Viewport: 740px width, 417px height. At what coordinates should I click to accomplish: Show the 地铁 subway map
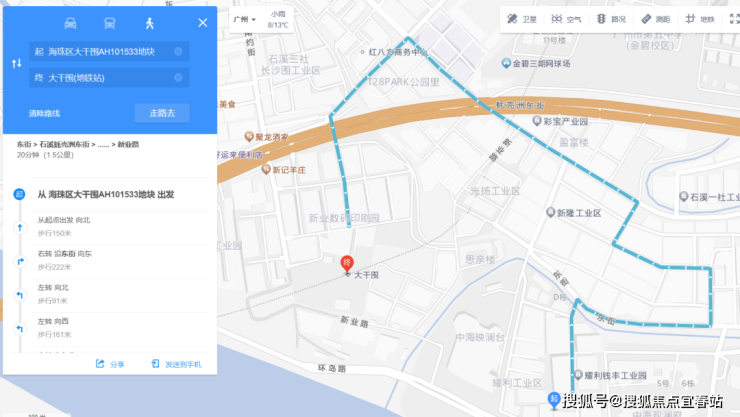pos(700,19)
